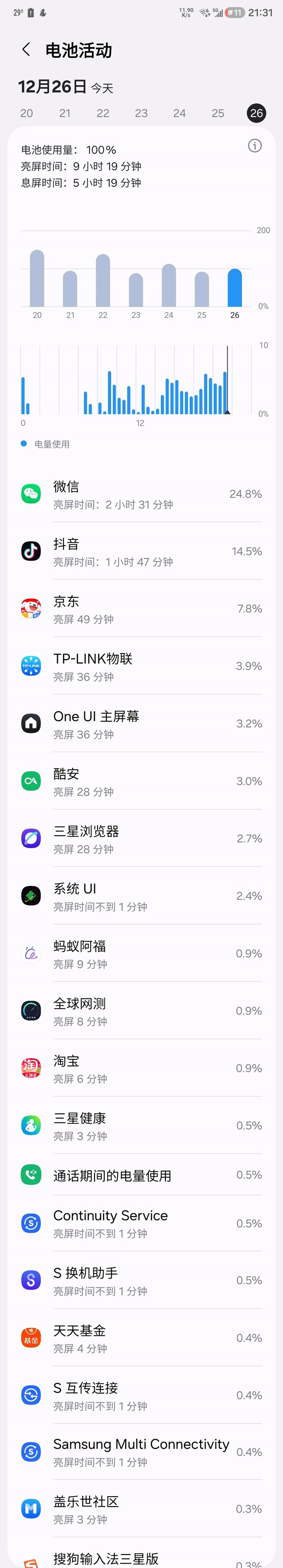The height and width of the screenshot is (1568, 283).
Task: View 通话期间的电量使用 details
Action: pyautogui.click(x=141, y=1176)
